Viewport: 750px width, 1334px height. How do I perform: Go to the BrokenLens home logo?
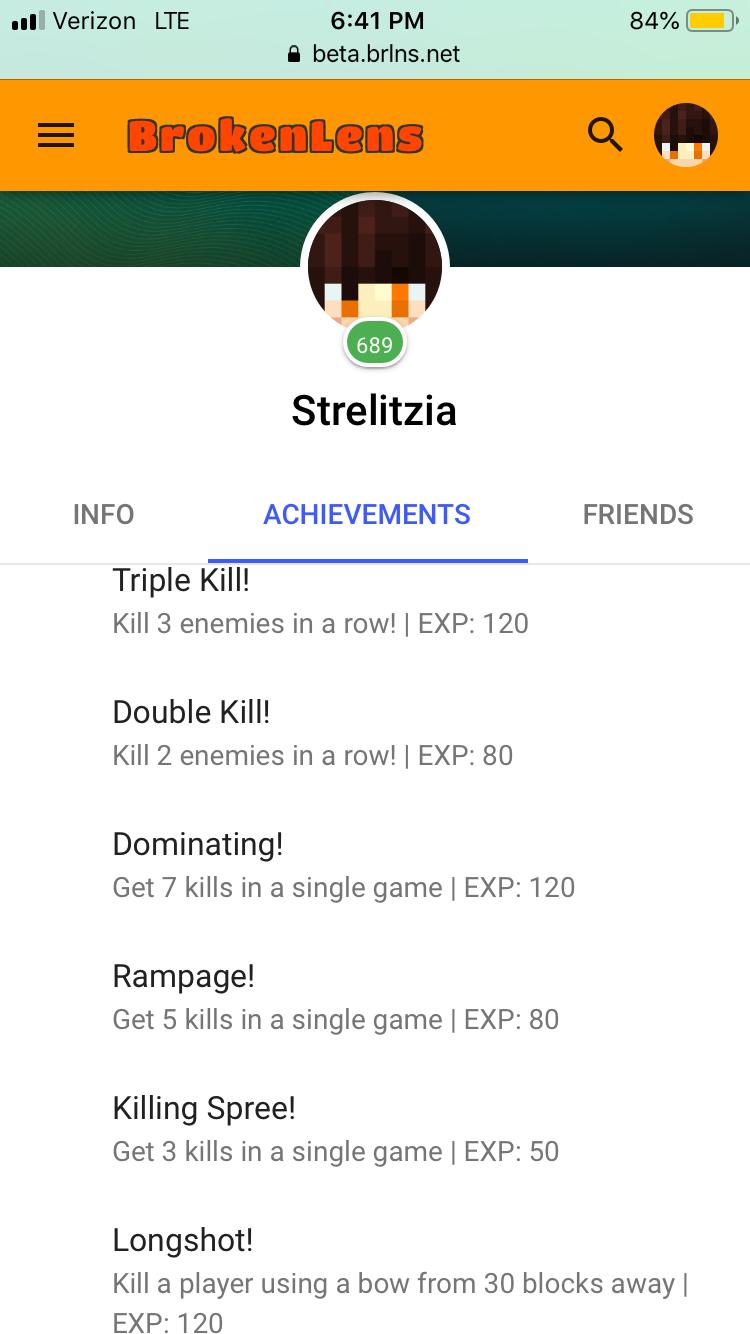point(275,136)
